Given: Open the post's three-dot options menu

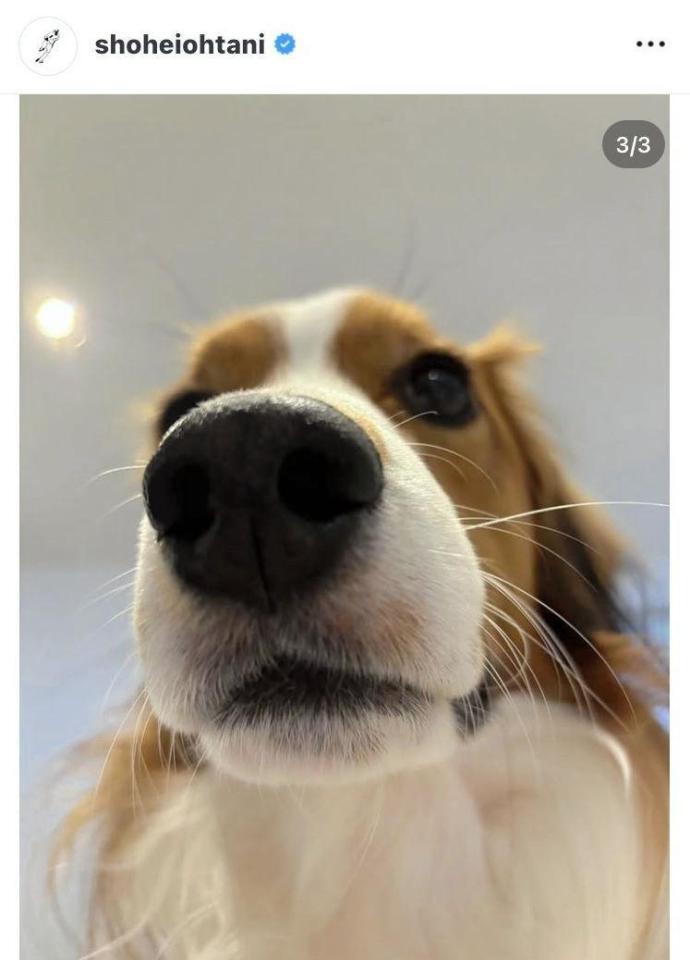Looking at the screenshot, I should (x=650, y=45).
